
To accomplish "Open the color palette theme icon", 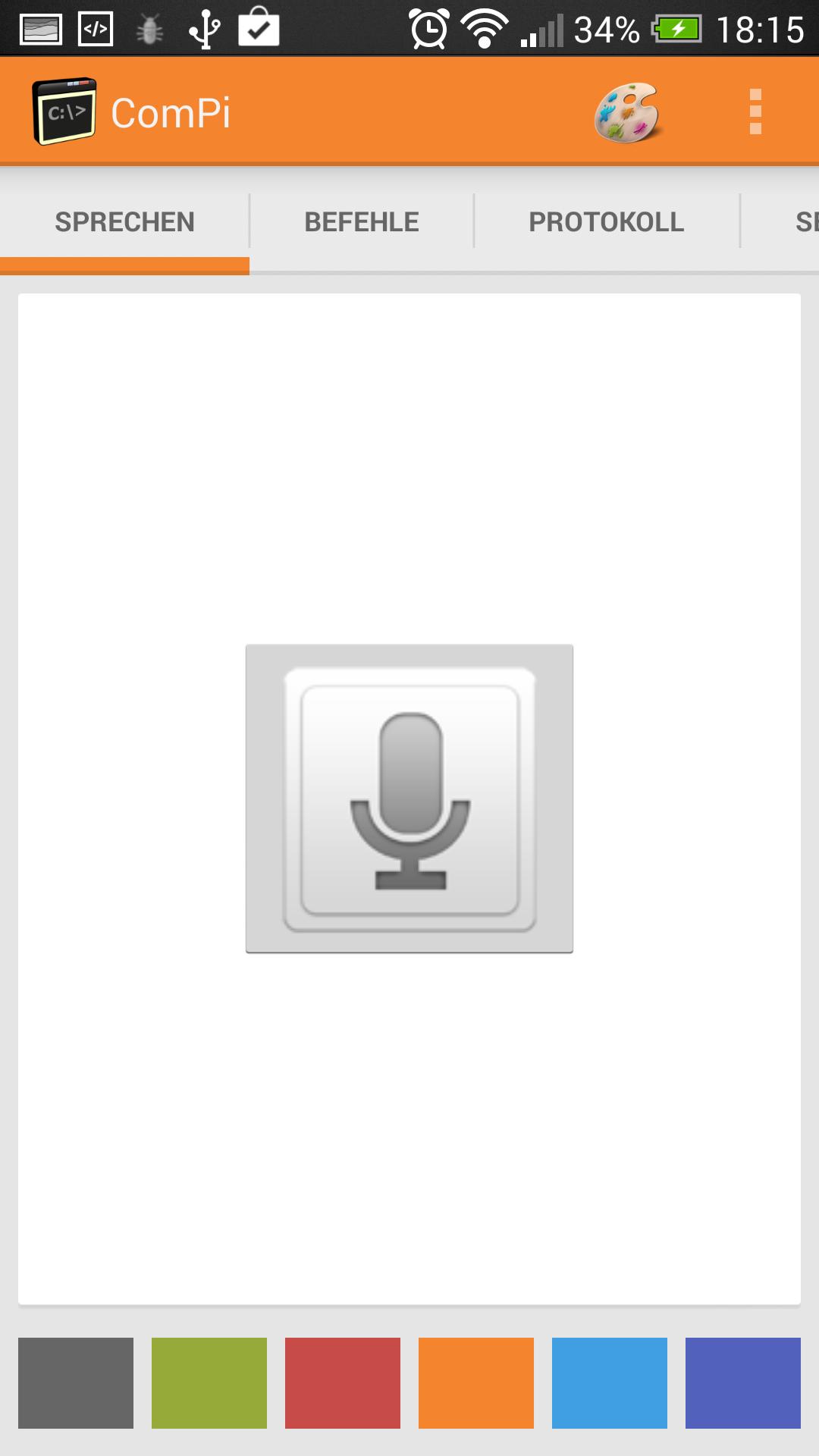I will point(627,112).
